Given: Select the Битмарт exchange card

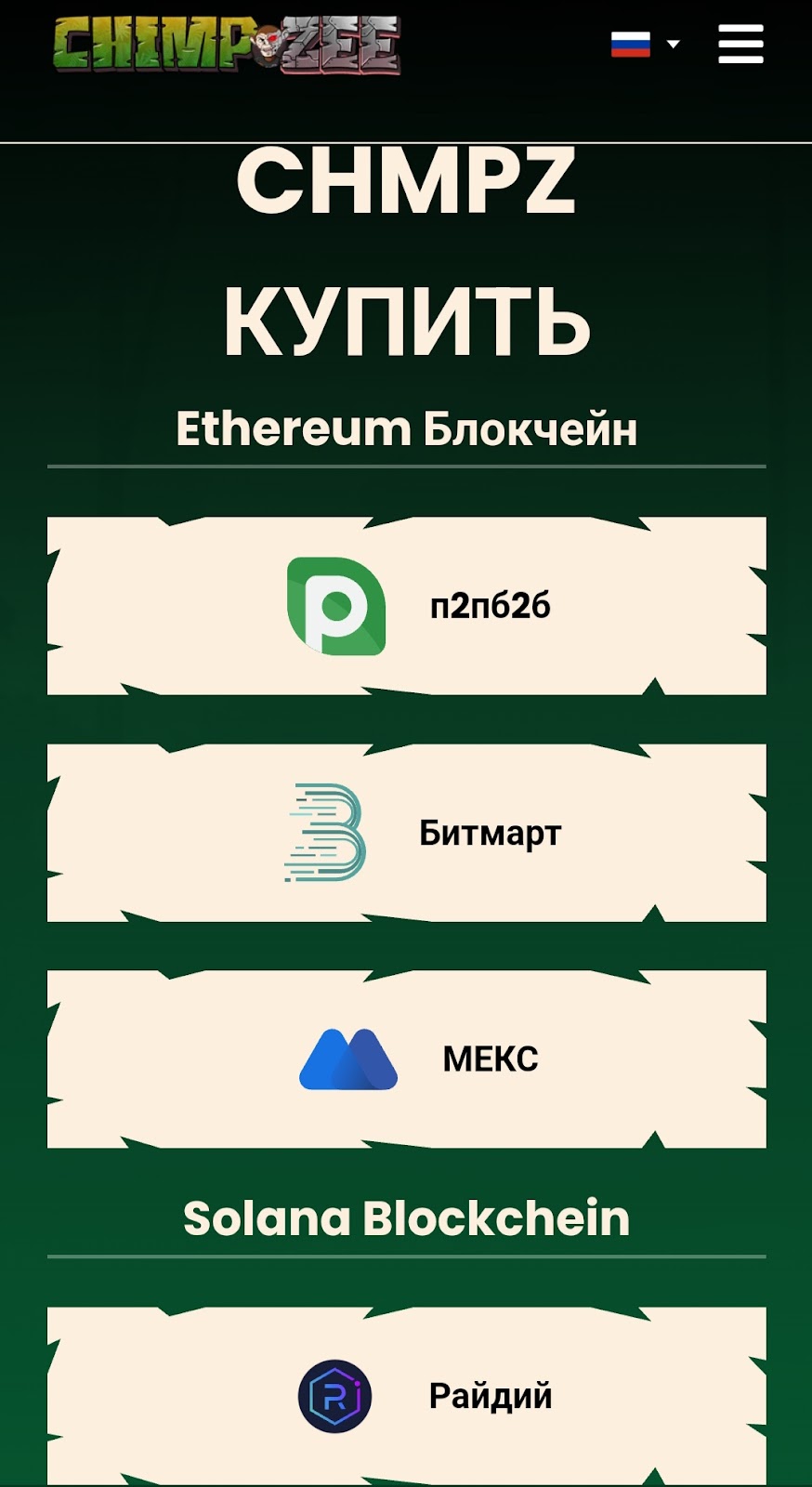Looking at the screenshot, I should [406, 833].
